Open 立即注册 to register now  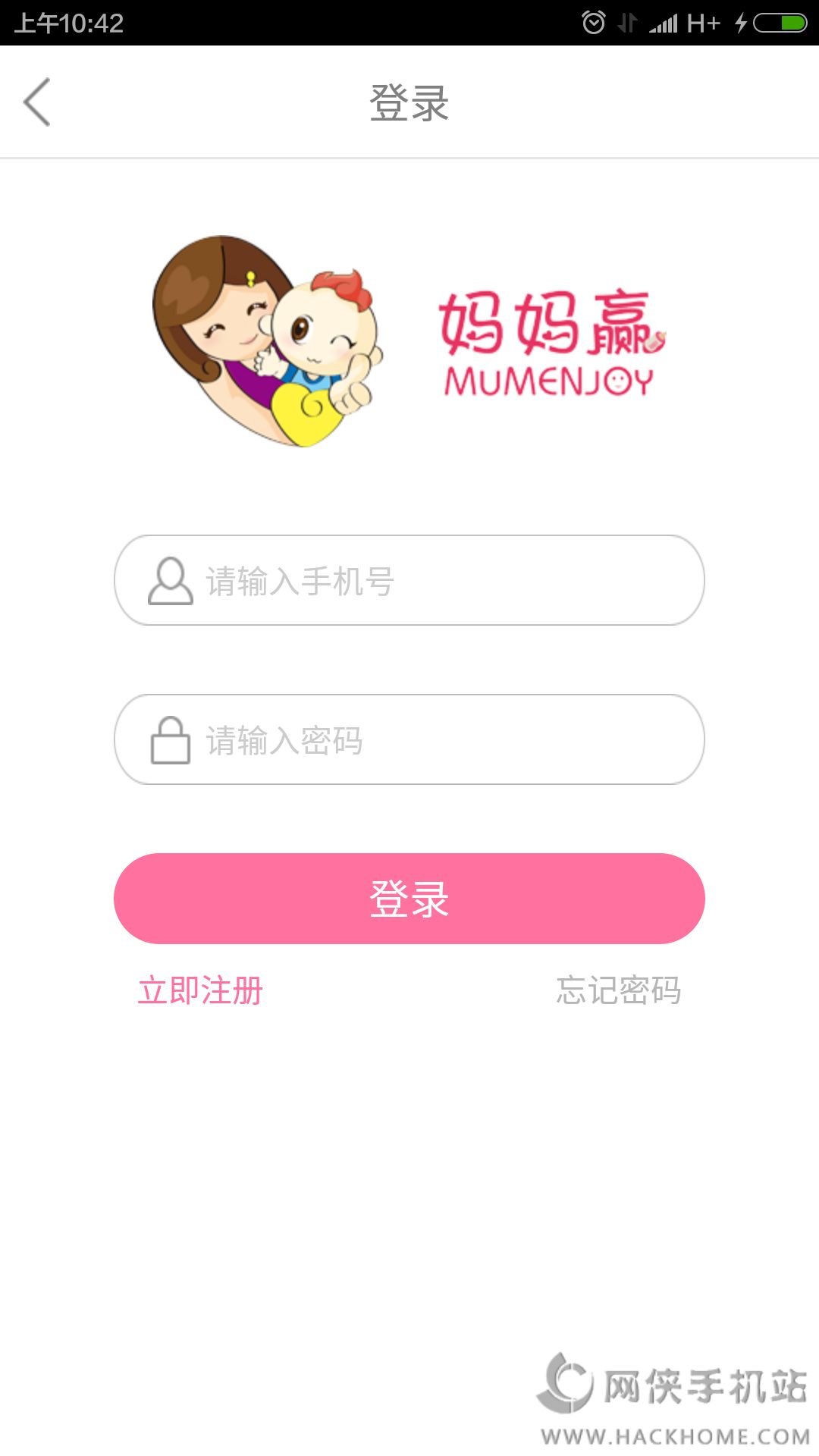(x=200, y=990)
